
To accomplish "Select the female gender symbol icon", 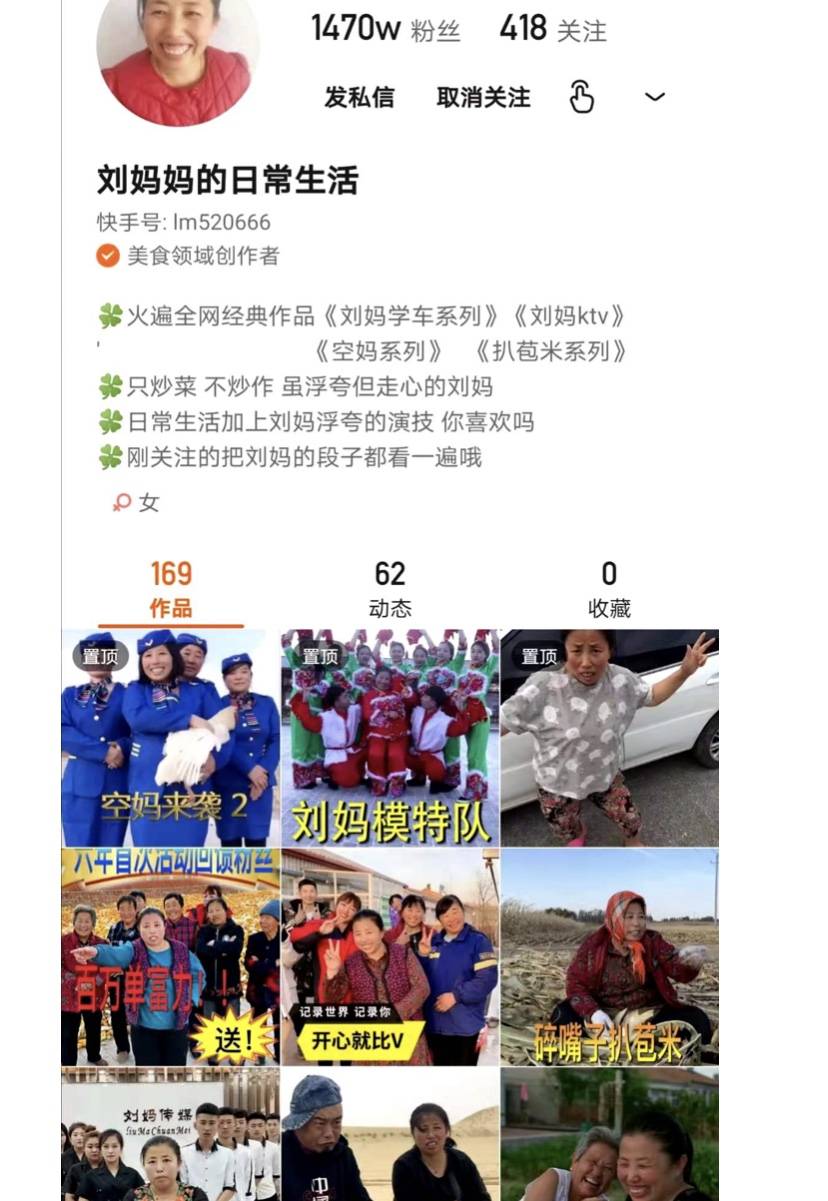I will pos(123,504).
